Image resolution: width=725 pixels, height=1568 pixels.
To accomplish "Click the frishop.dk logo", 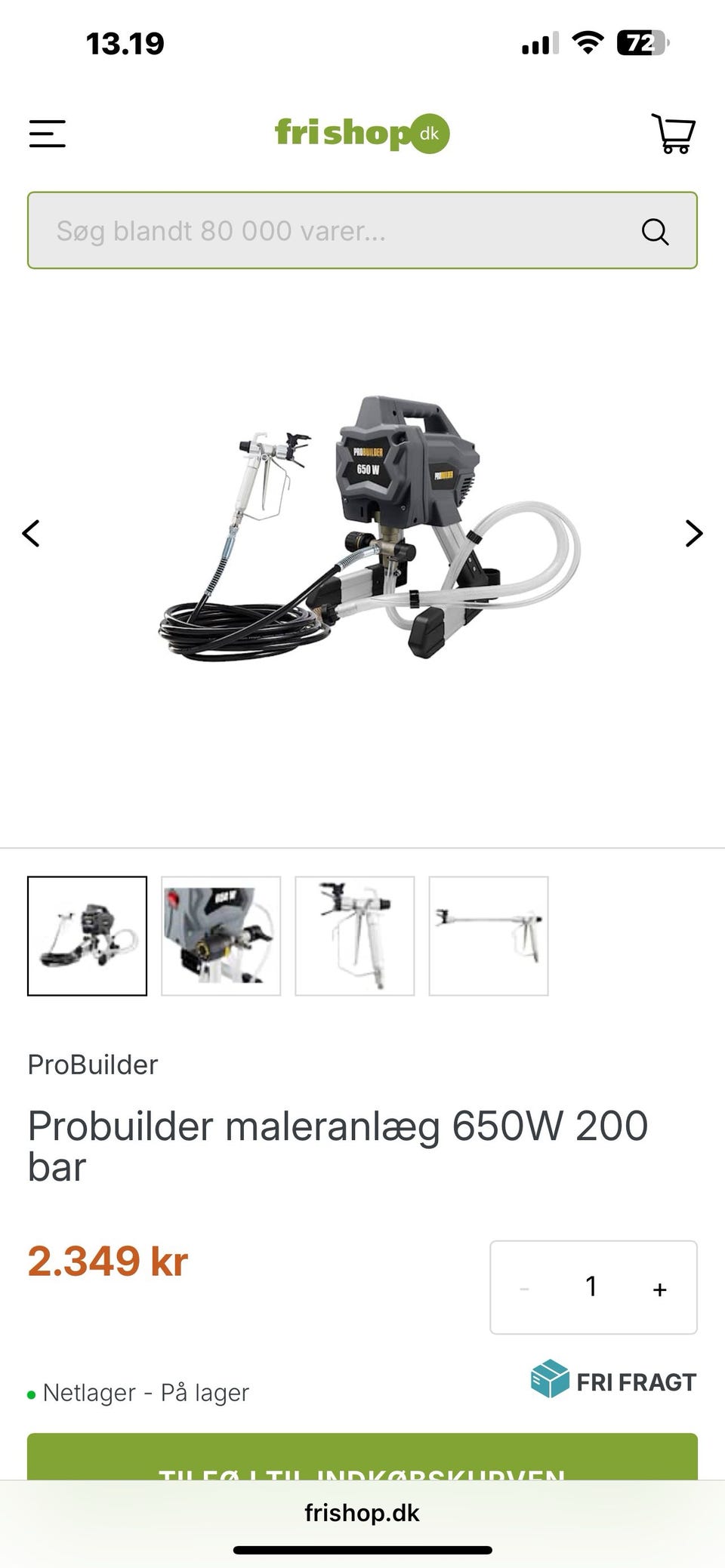I will (362, 133).
